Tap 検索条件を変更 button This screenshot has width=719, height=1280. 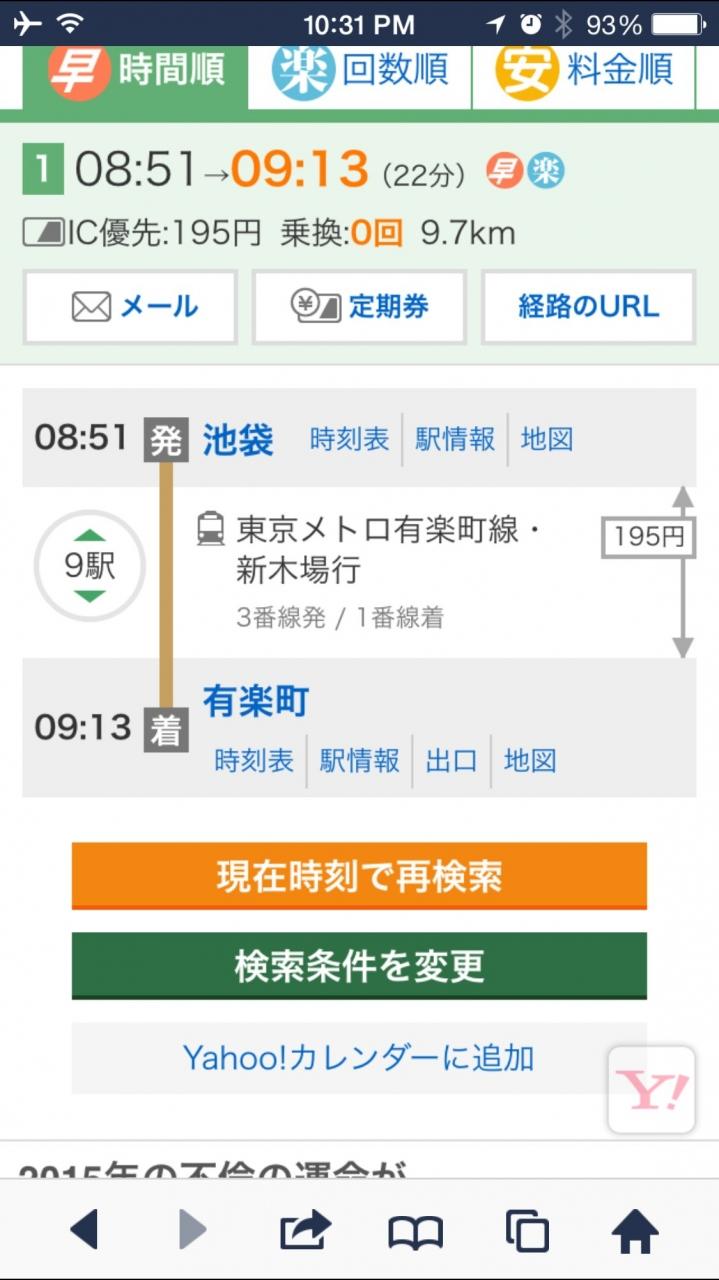coord(359,966)
